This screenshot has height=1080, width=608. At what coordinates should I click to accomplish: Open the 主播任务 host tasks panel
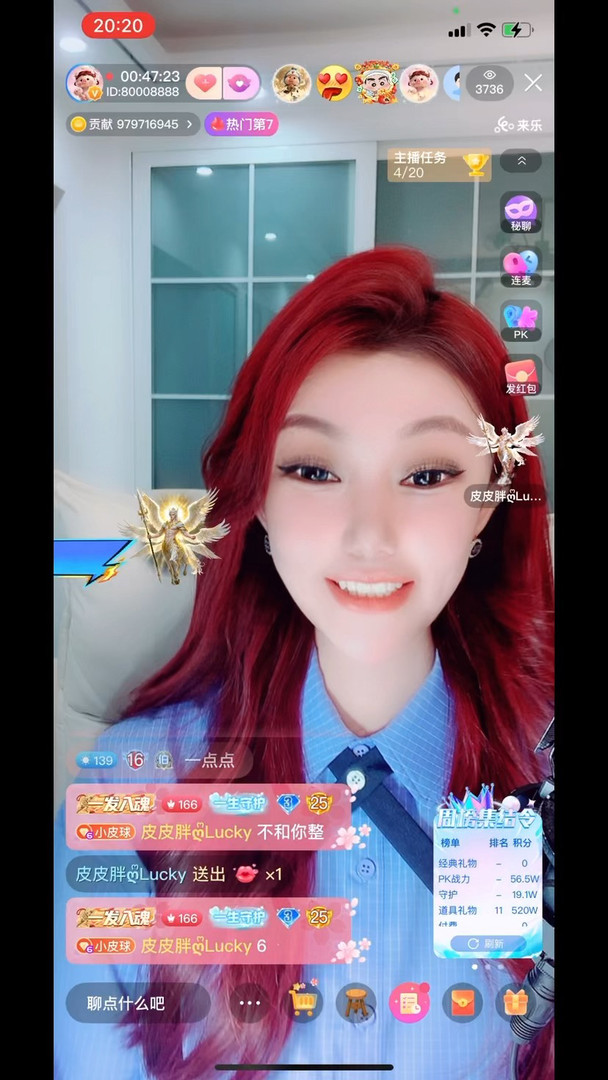pyautogui.click(x=439, y=165)
